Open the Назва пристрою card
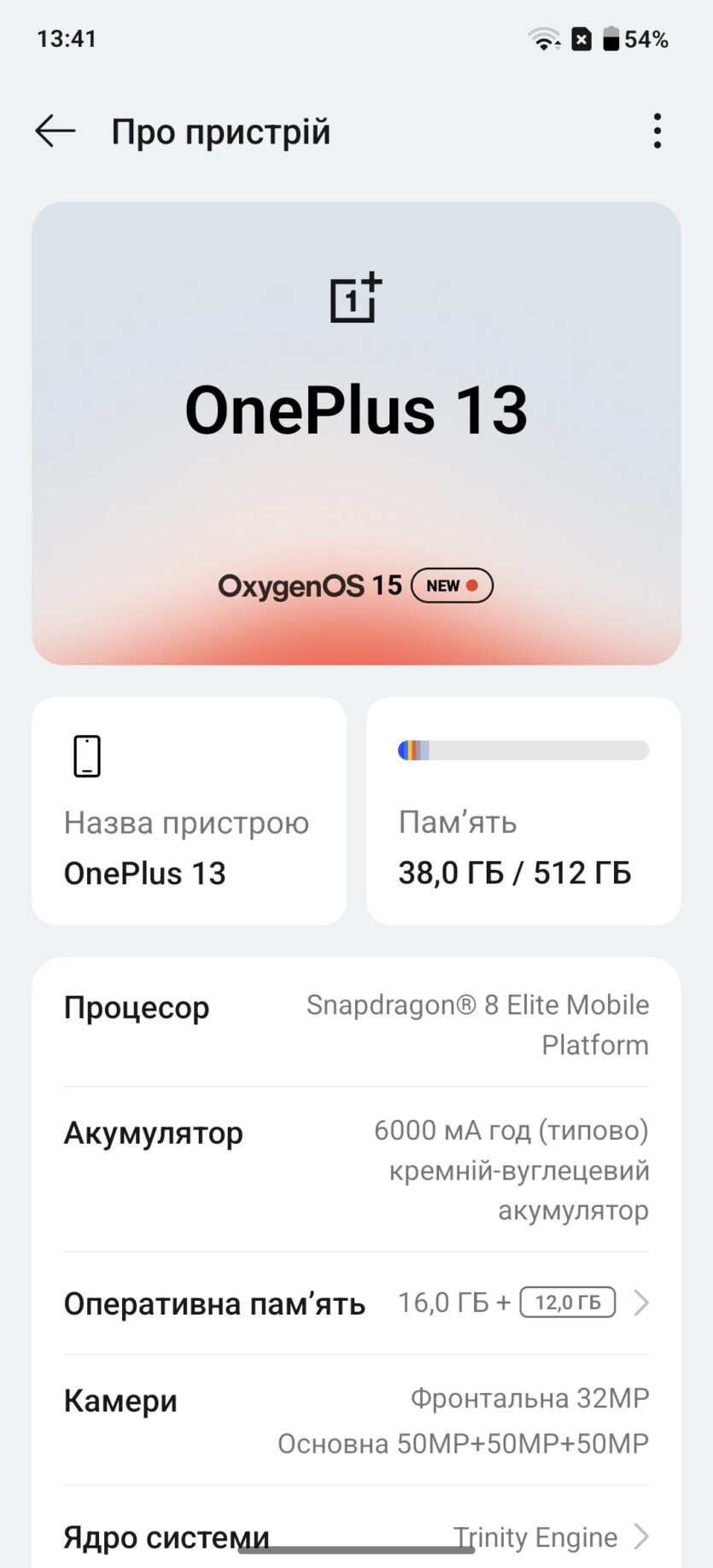713x1568 pixels. click(189, 811)
